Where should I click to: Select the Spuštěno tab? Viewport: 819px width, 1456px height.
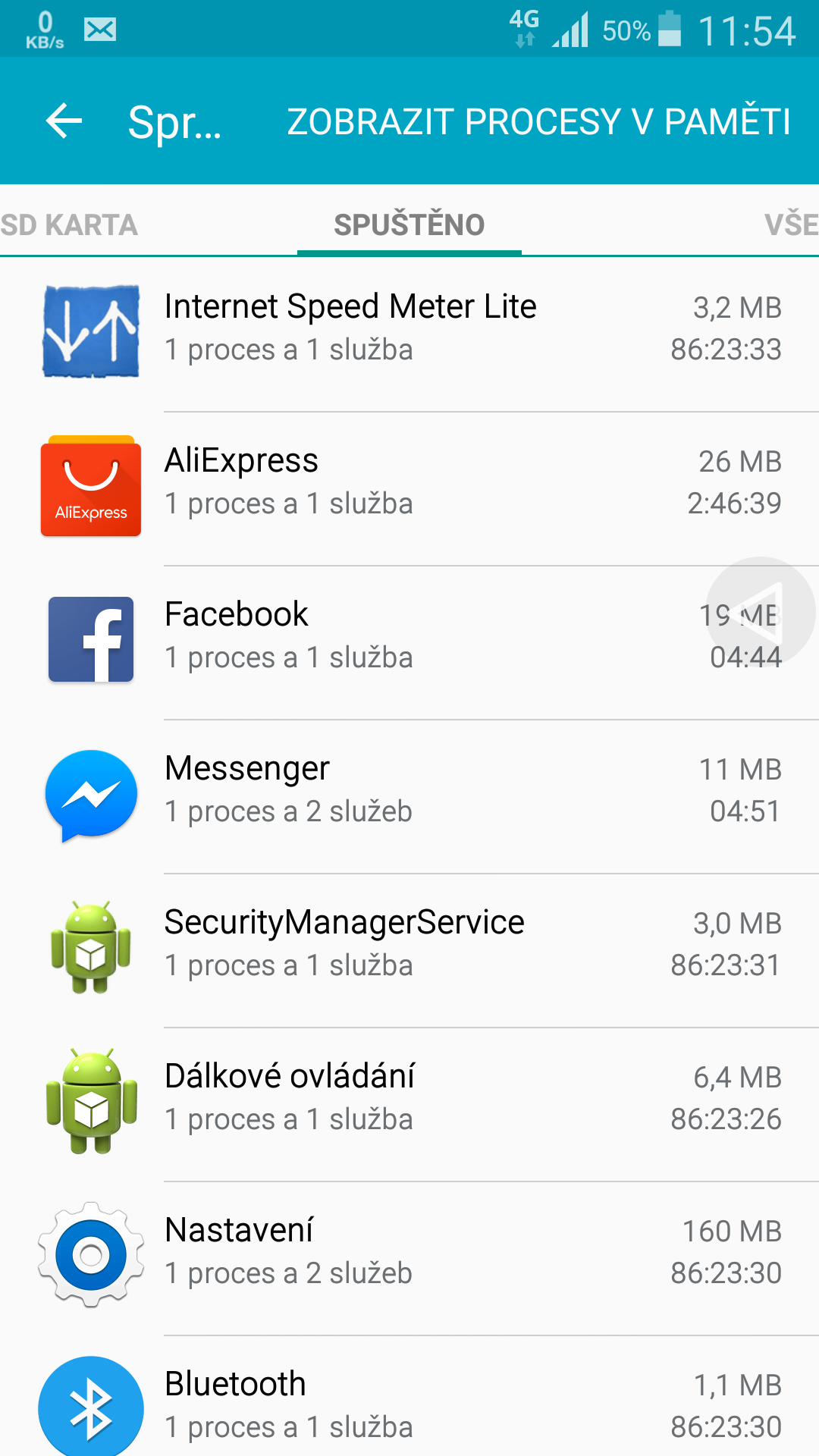tap(409, 225)
